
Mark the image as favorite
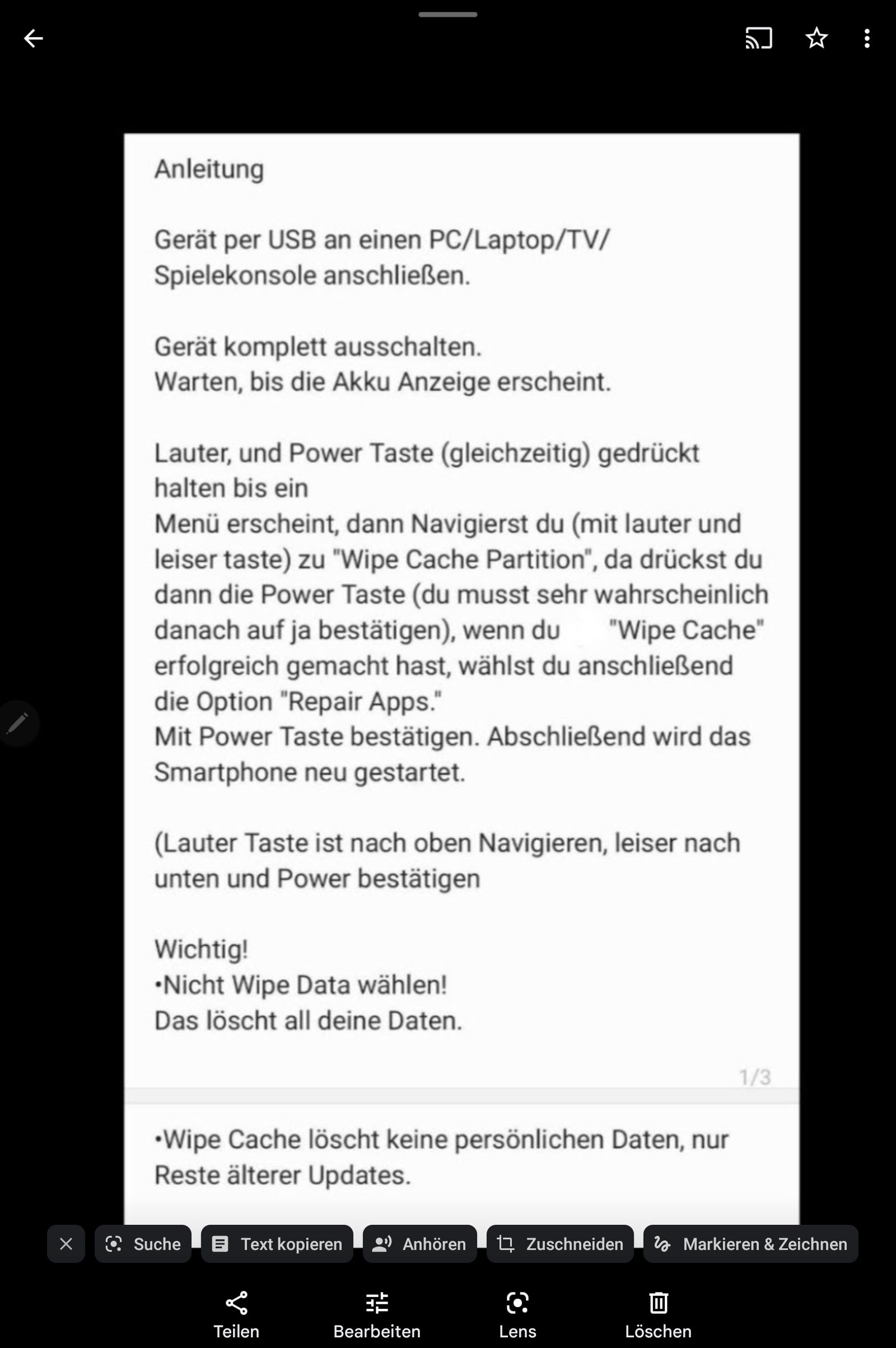(815, 38)
